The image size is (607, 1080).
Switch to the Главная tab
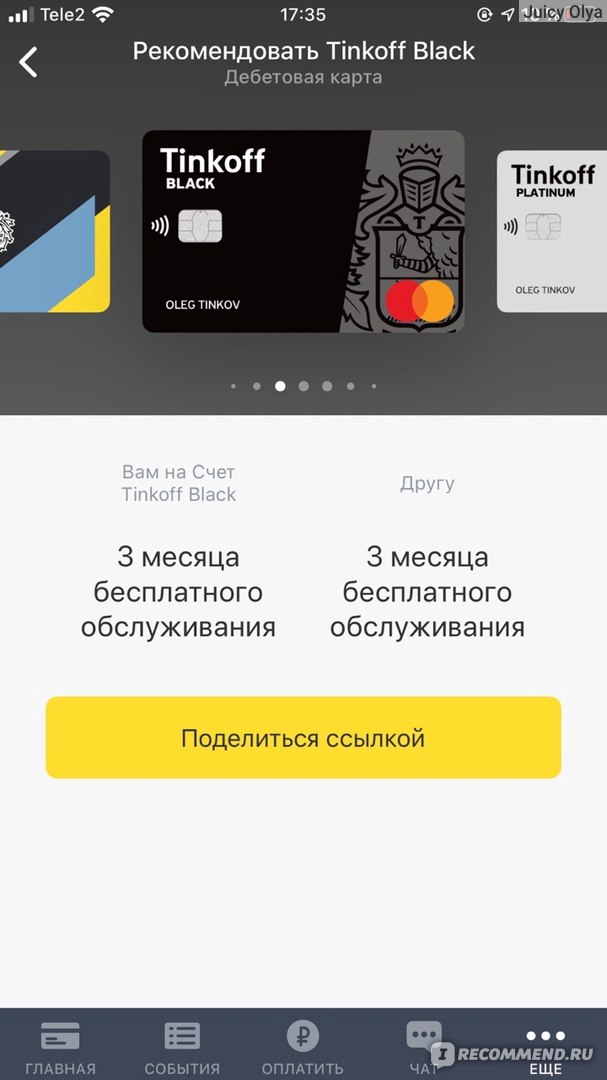point(60,1047)
